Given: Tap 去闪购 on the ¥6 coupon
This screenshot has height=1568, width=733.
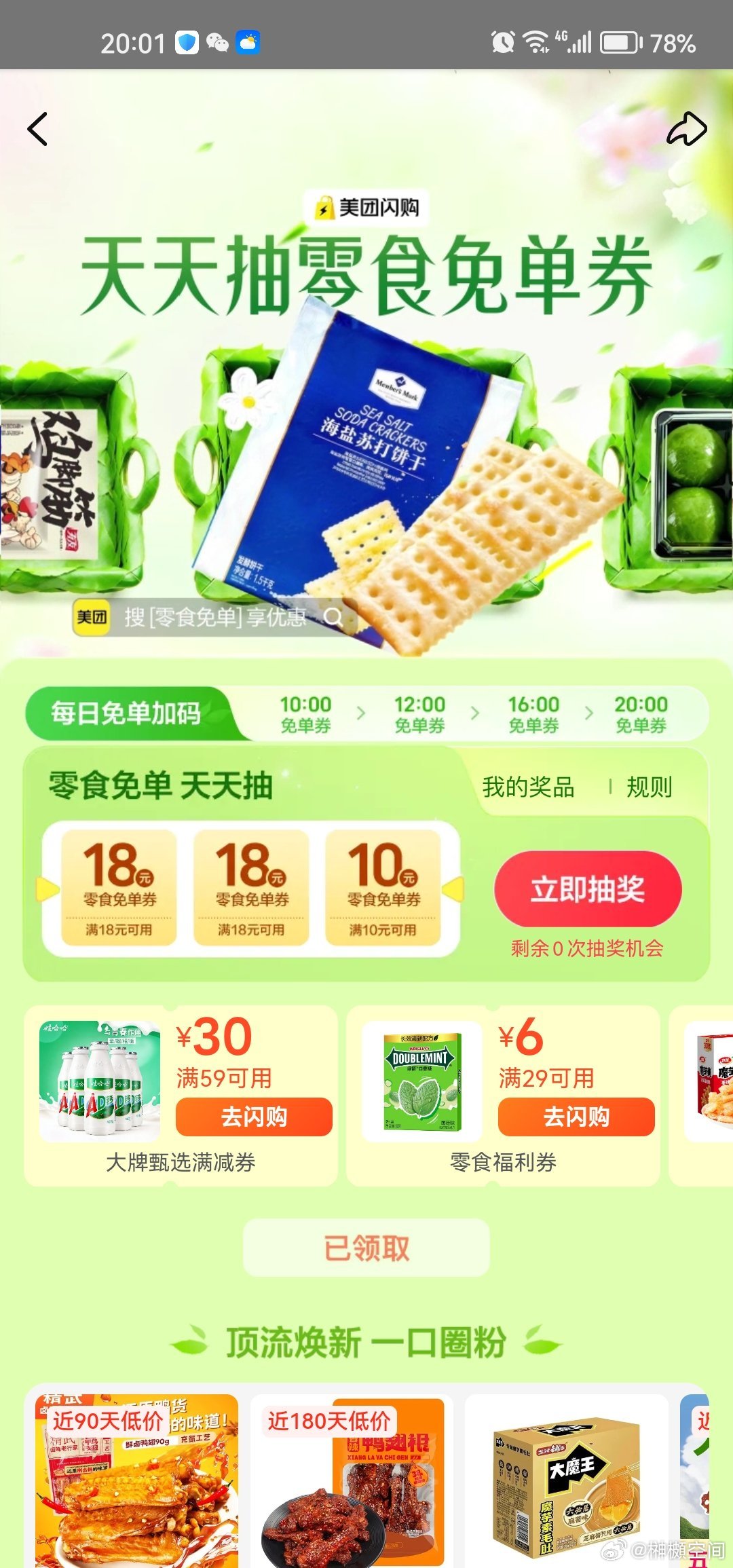Looking at the screenshot, I should [576, 1117].
